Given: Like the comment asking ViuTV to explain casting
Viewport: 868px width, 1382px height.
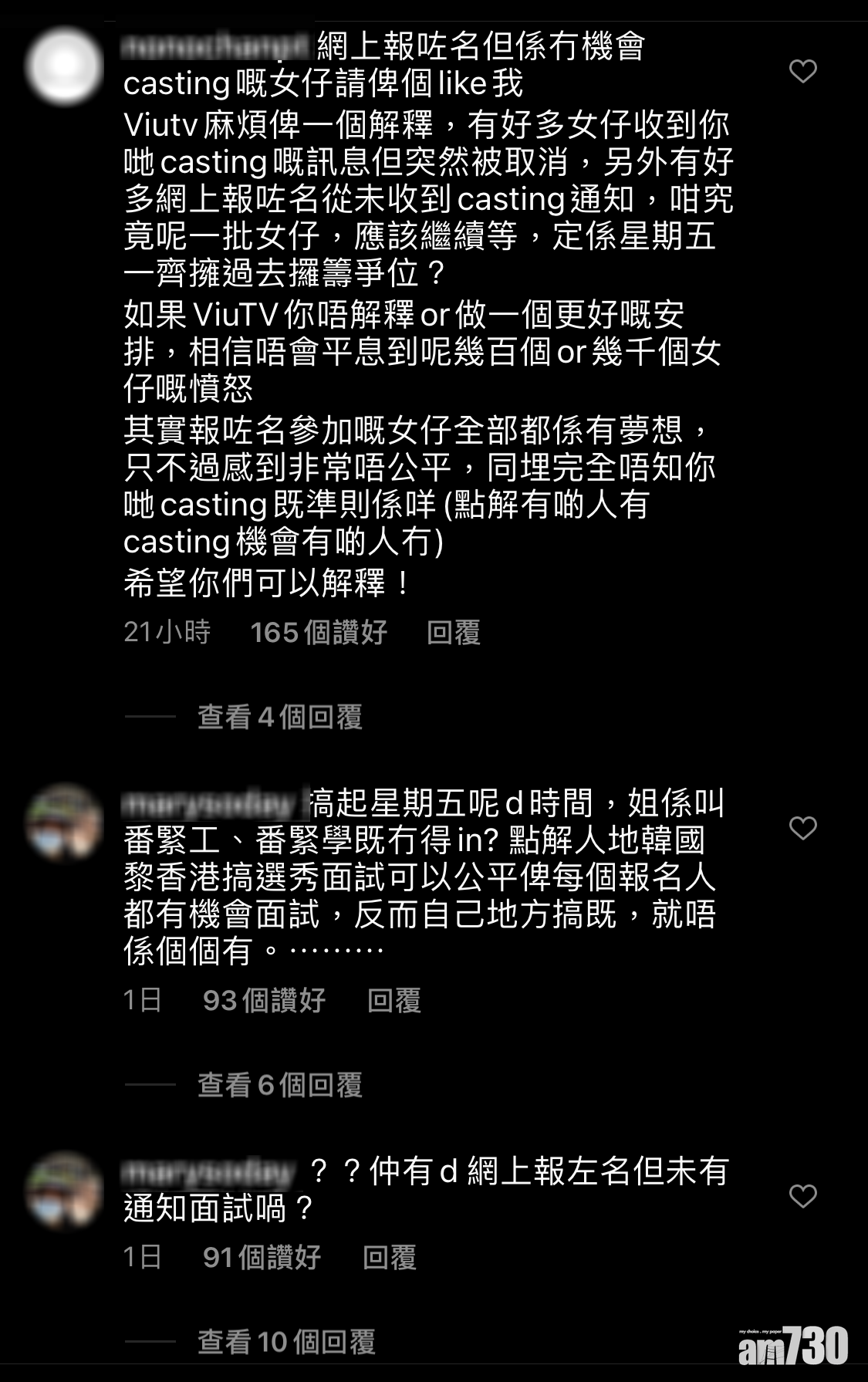Looking at the screenshot, I should coord(802,71).
